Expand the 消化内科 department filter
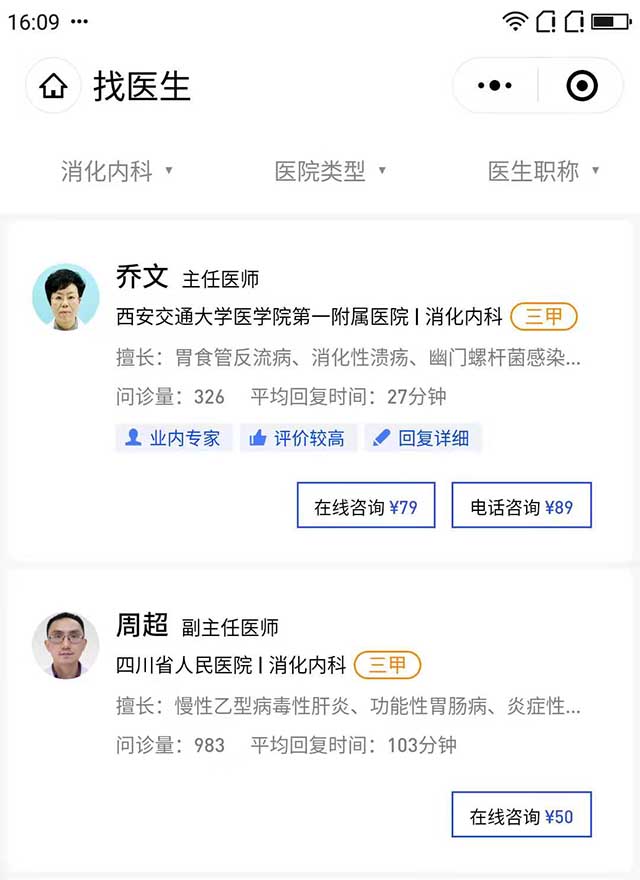The height and width of the screenshot is (880, 640). [x=116, y=171]
